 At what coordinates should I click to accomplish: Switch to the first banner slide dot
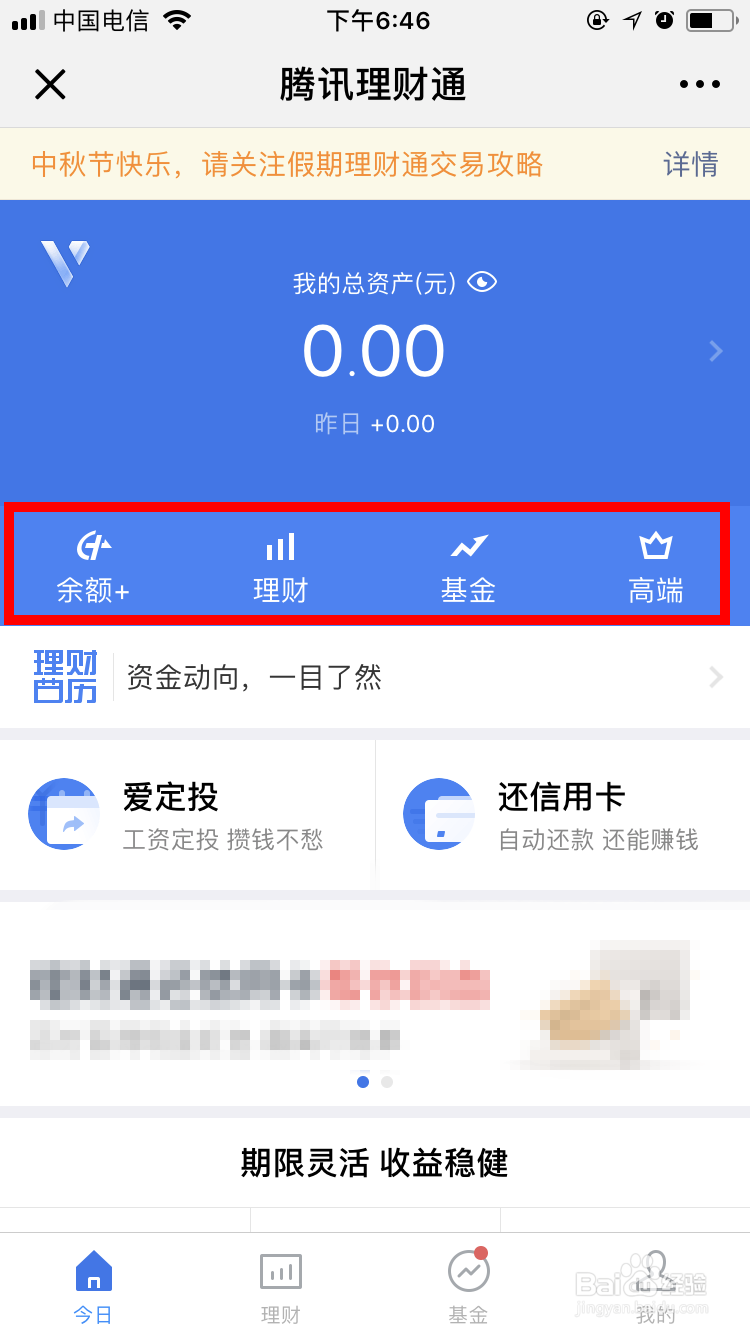click(x=362, y=1082)
